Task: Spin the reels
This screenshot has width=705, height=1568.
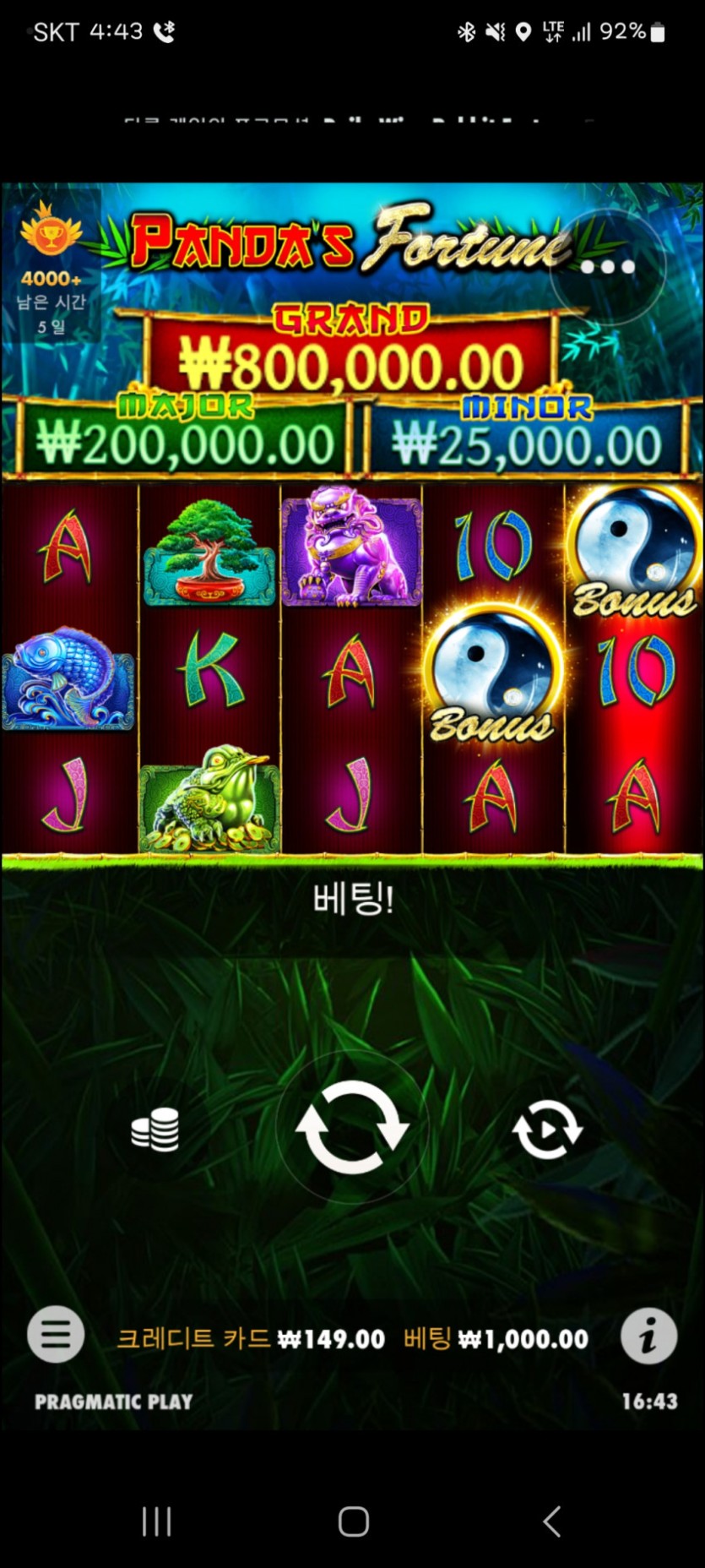Action: (352, 1128)
